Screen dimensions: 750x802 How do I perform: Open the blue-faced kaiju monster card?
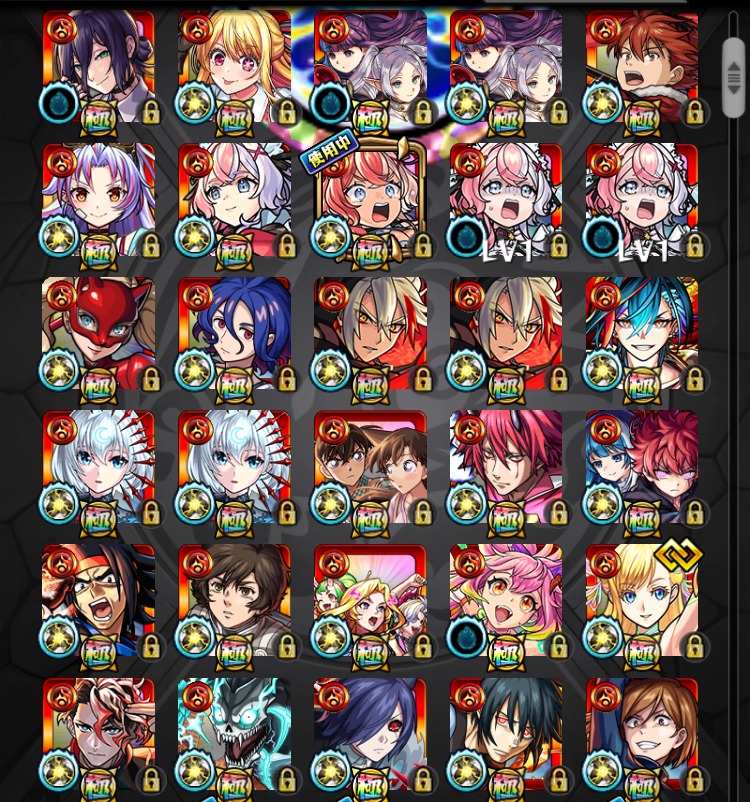point(234,735)
